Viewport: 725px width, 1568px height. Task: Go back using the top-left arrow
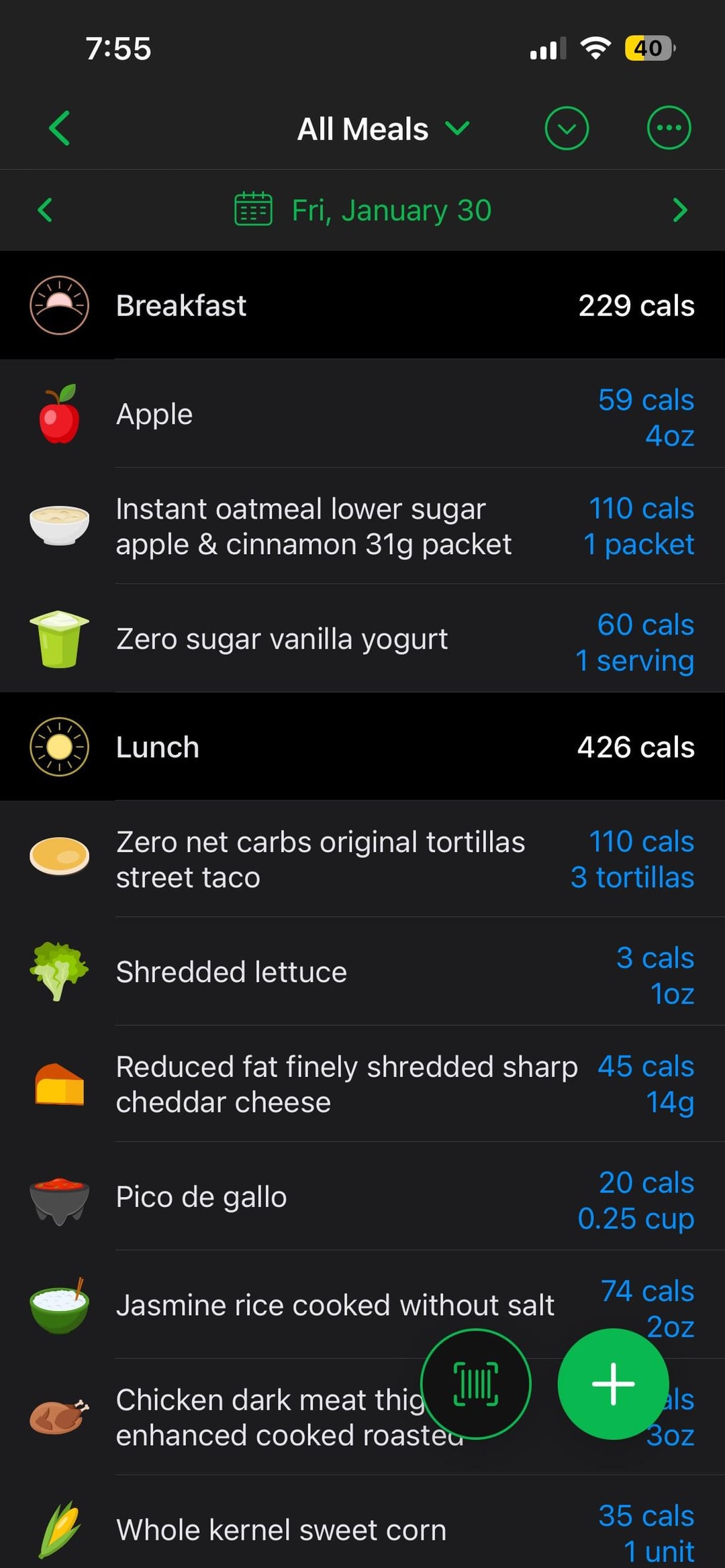click(59, 128)
